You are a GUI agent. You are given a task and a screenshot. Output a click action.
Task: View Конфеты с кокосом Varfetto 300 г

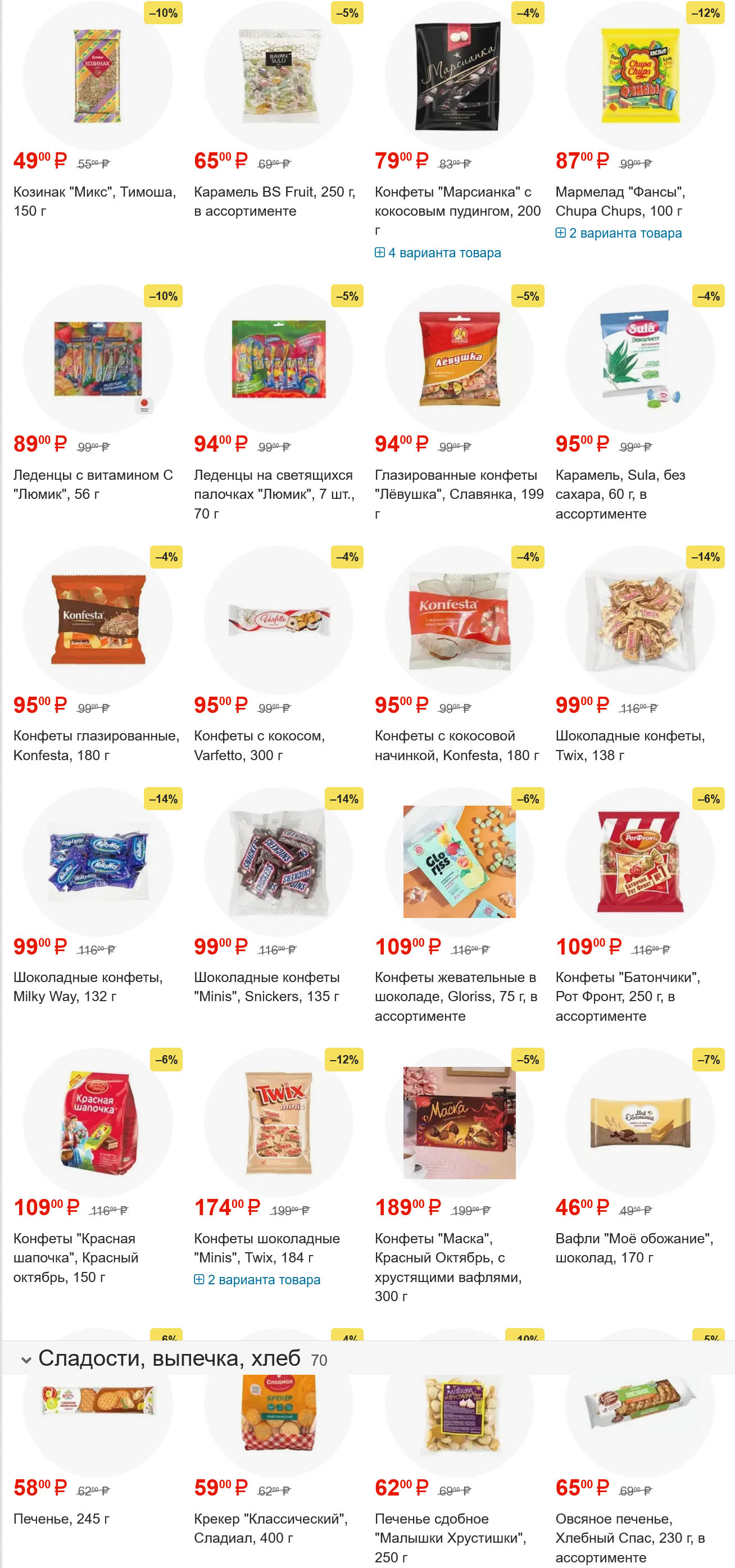(x=259, y=745)
